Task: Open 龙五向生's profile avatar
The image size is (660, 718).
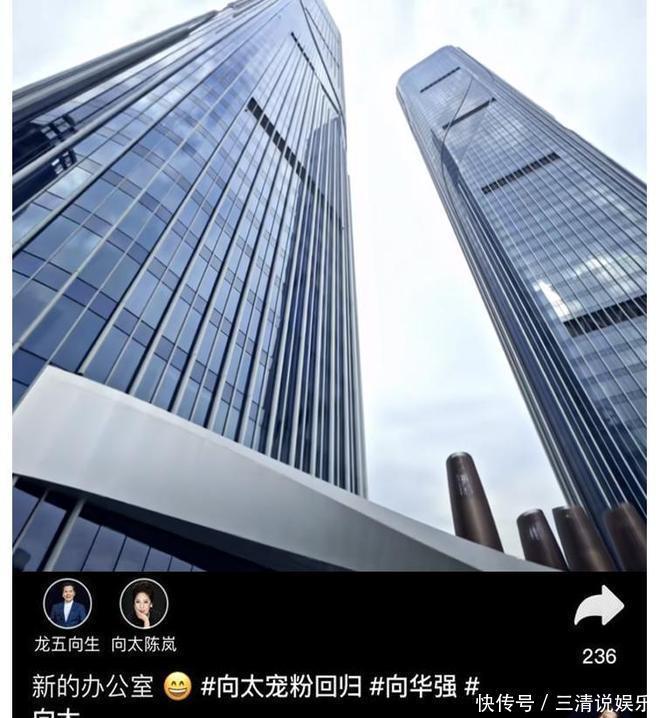Action: click(67, 603)
